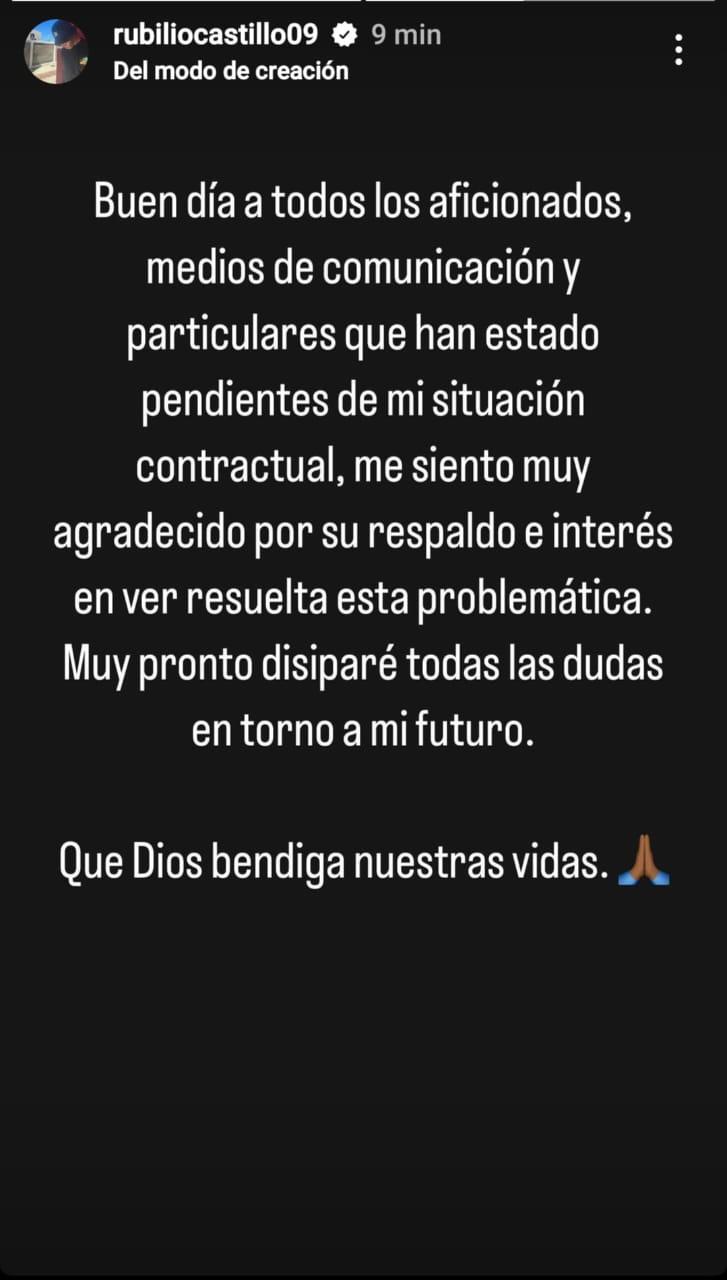The image size is (727, 1280).
Task: Click the phrase Que Dios bendiga nuestras vidas
Action: (340, 860)
